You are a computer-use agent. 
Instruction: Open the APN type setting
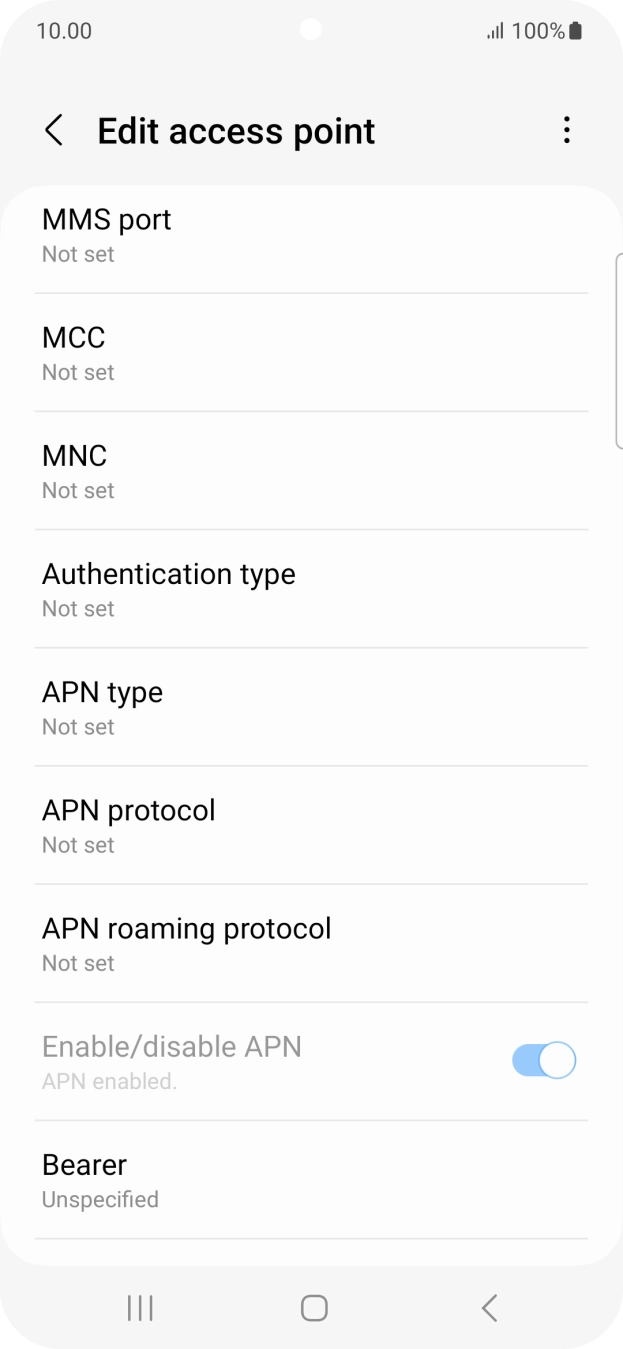(x=310, y=707)
